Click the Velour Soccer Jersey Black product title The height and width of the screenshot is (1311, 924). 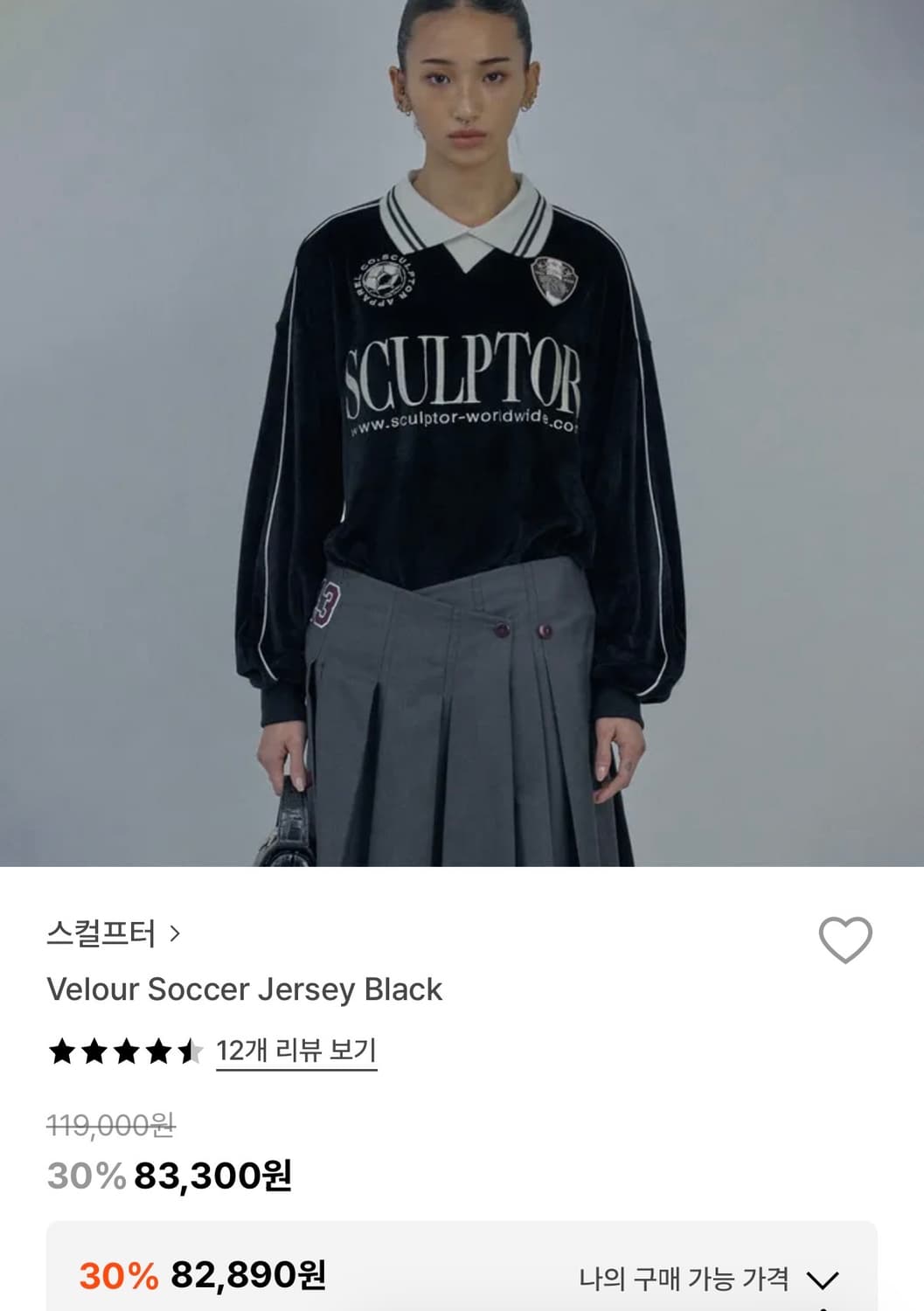tap(242, 992)
